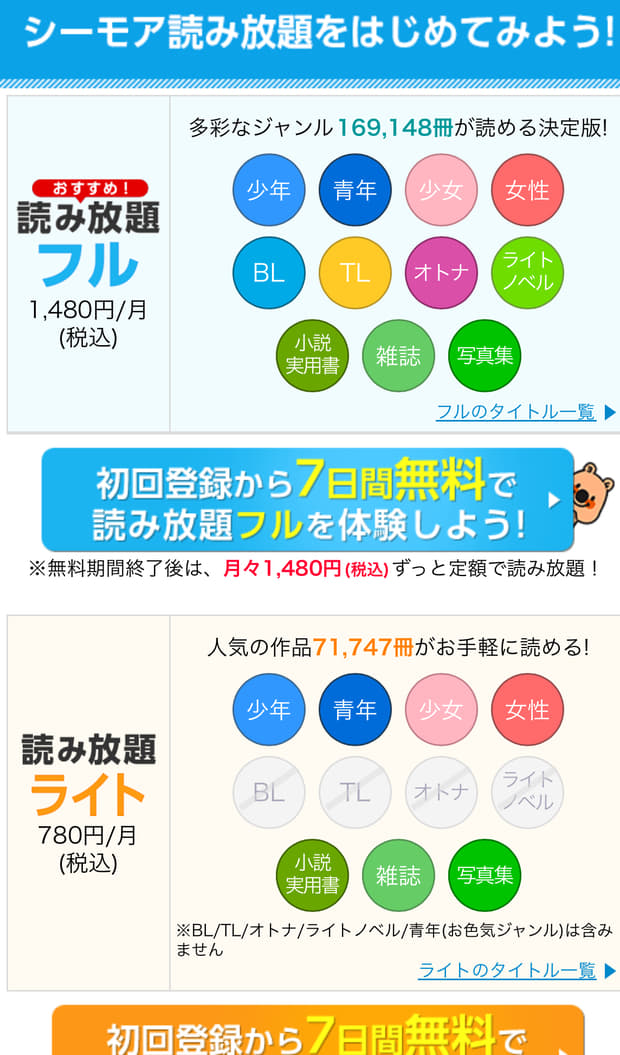The width and height of the screenshot is (620, 1055).
Task: Open the ライトのタイトル一覧 link
Action: [x=507, y=970]
